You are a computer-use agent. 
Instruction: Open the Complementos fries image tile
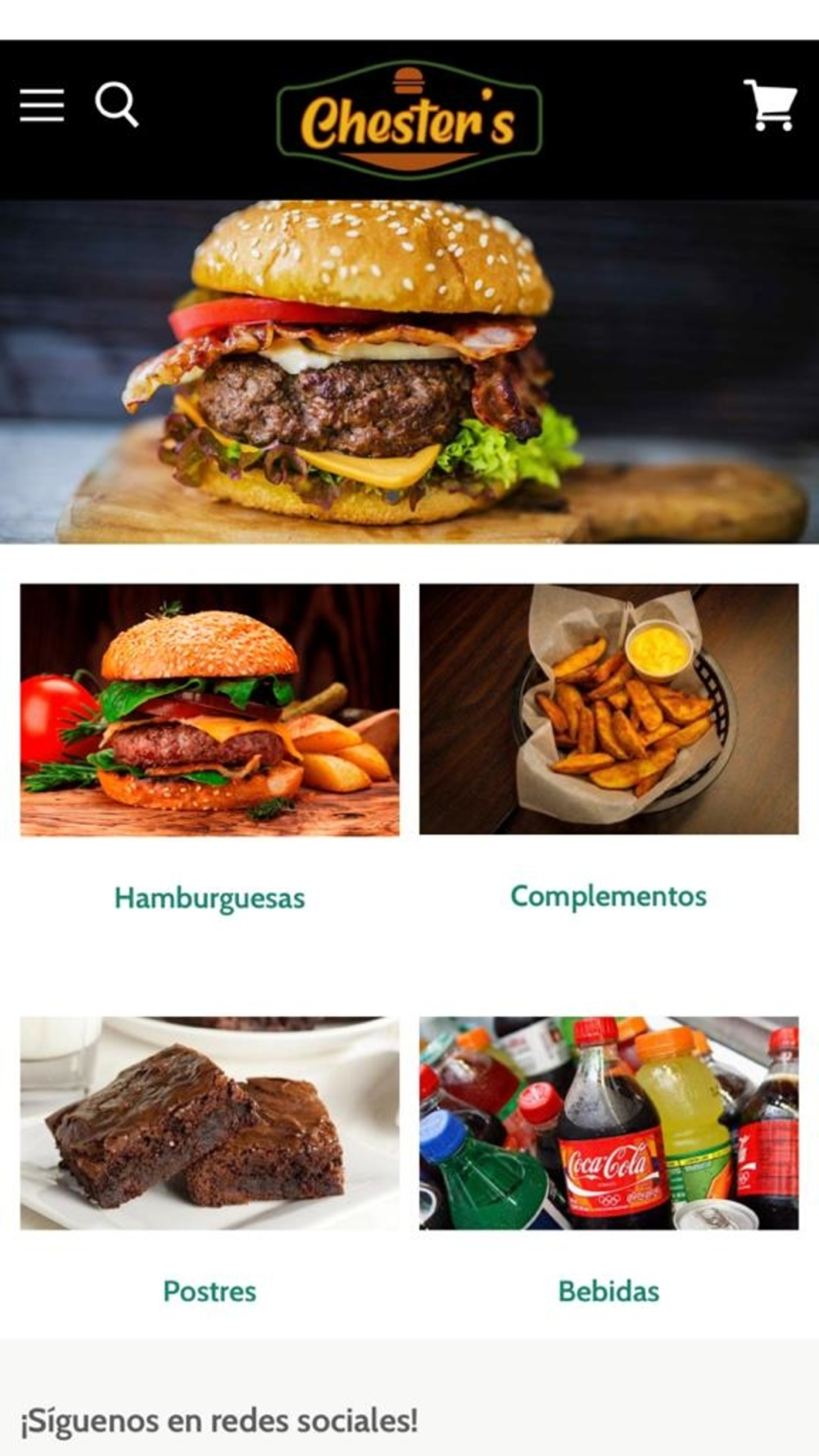tap(609, 709)
